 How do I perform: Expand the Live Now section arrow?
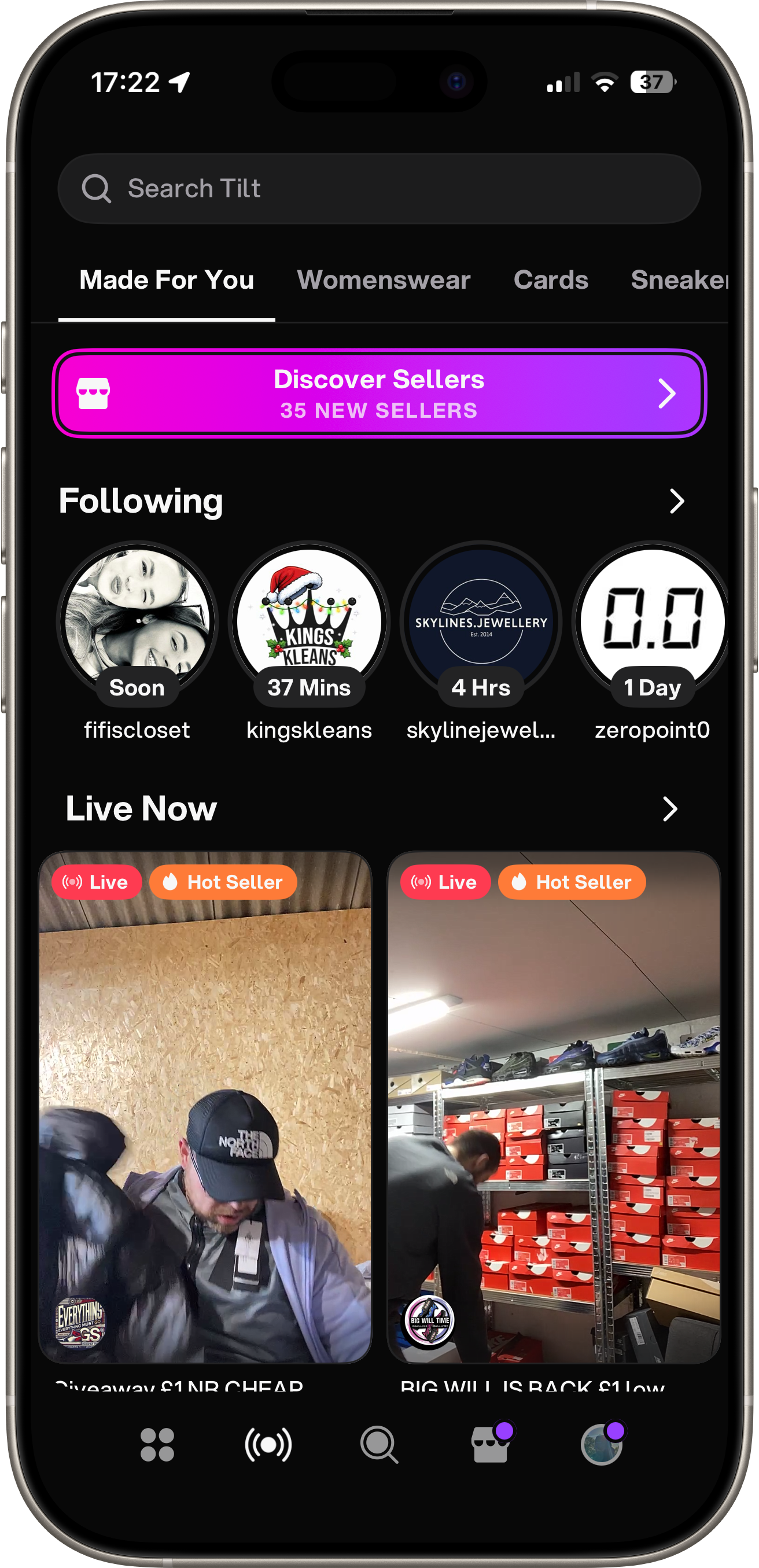[x=669, y=809]
